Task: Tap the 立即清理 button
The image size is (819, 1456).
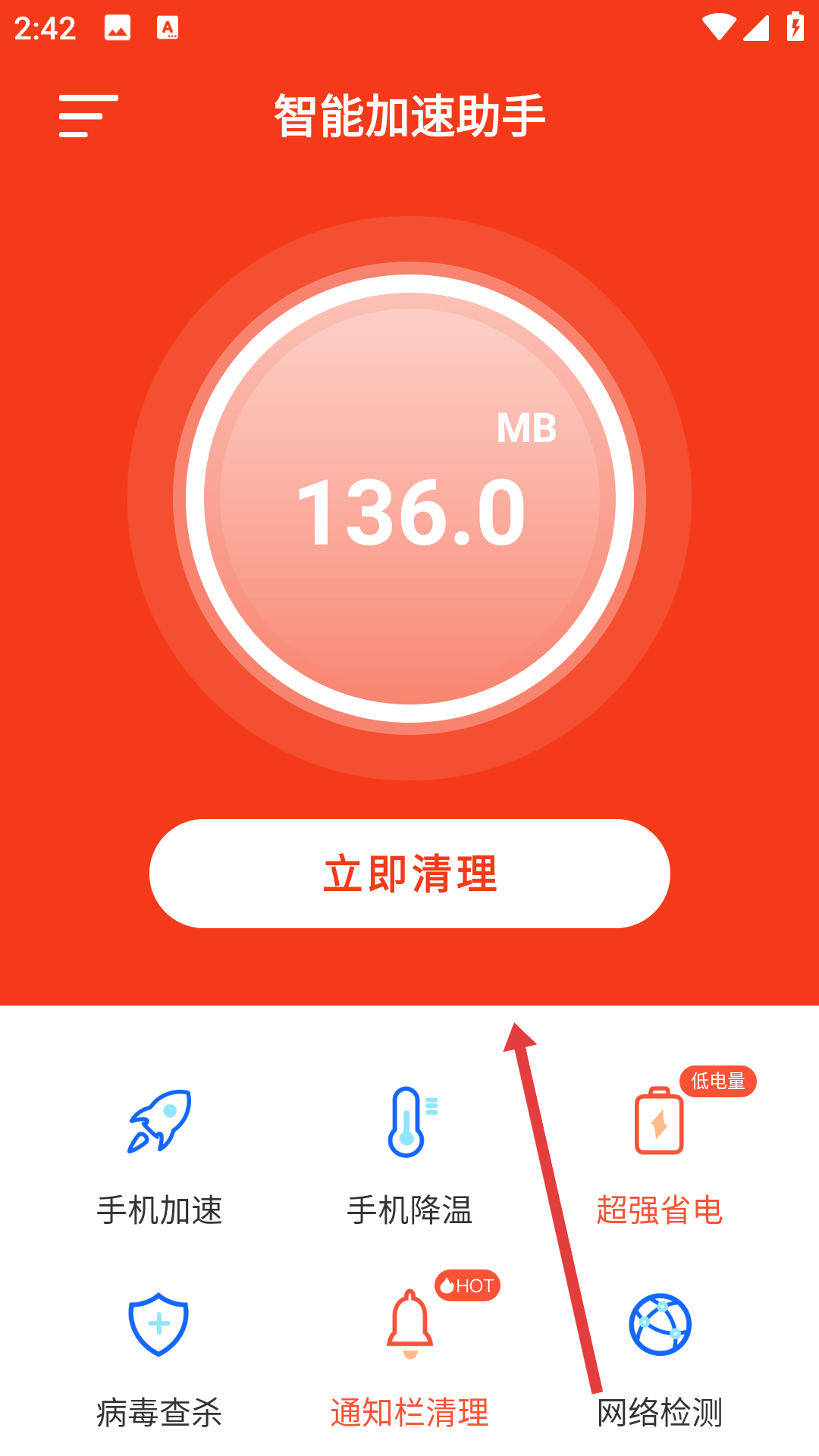Action: 409,874
